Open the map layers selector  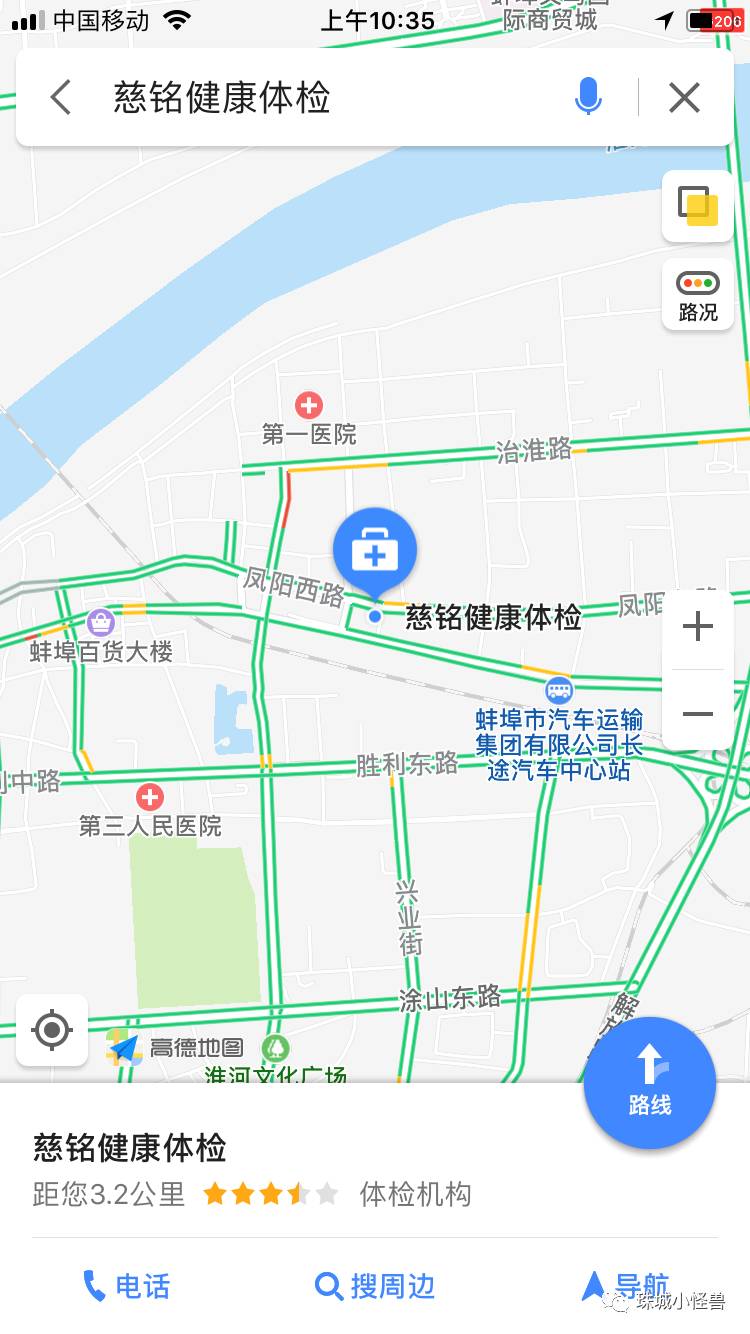click(x=698, y=206)
